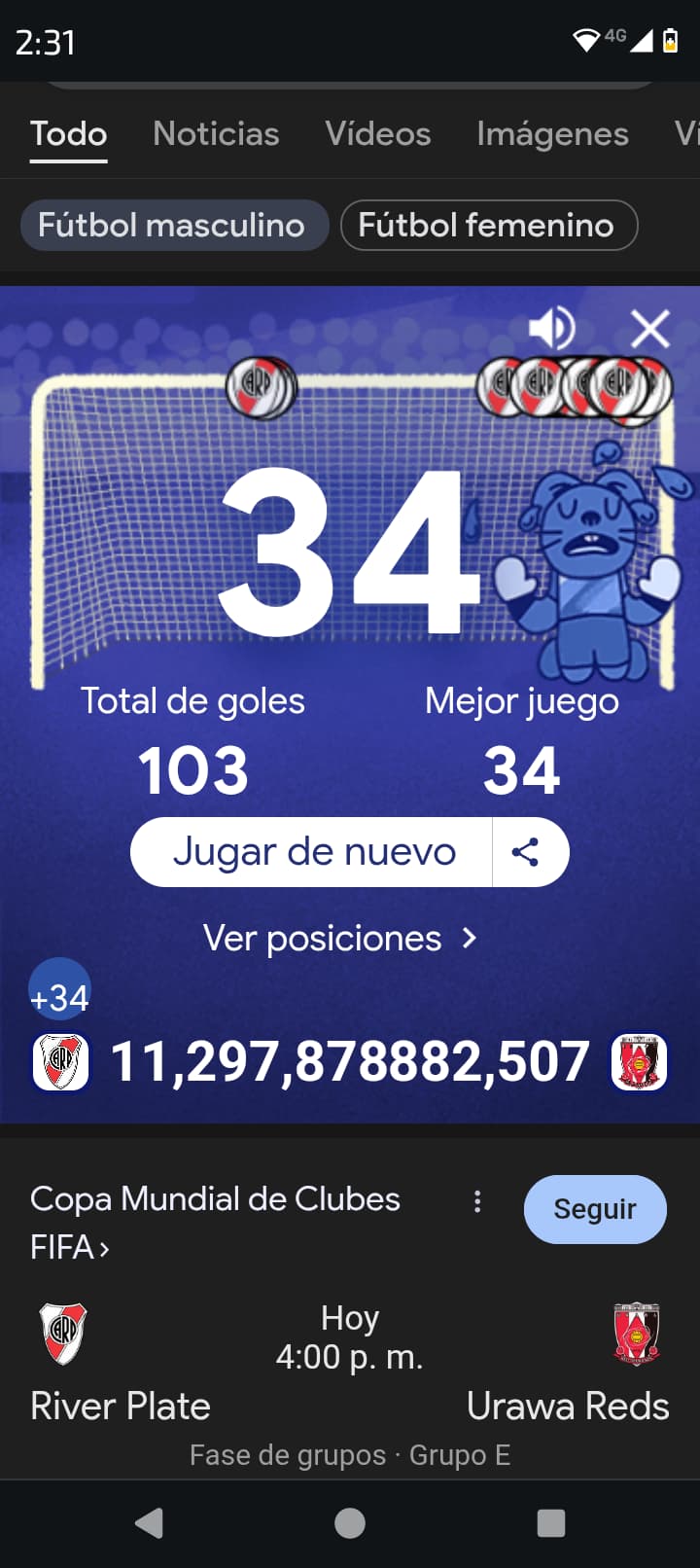This screenshot has height=1568, width=700.
Task: Open the match card overflow menu
Action: [x=477, y=1202]
